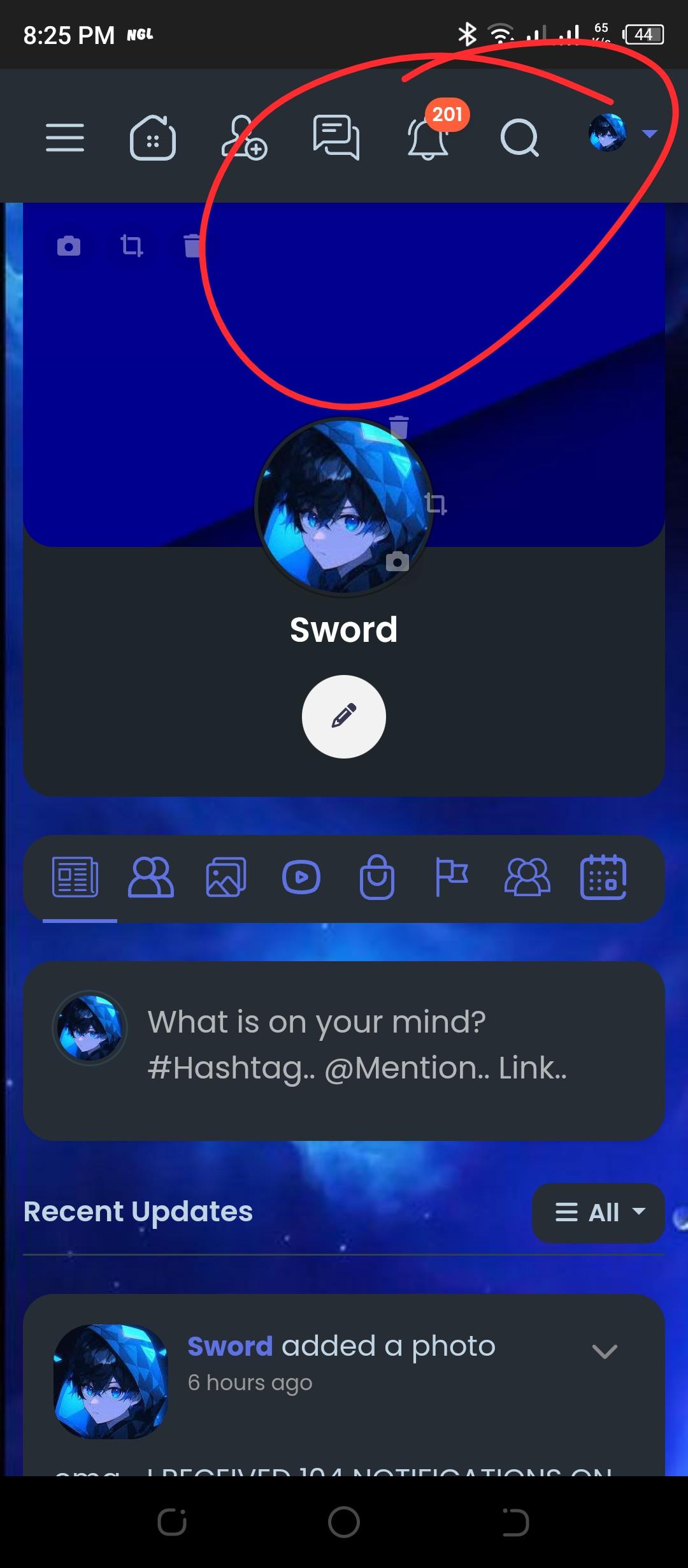Edit profile with the pencil button
The image size is (688, 1568).
(344, 716)
